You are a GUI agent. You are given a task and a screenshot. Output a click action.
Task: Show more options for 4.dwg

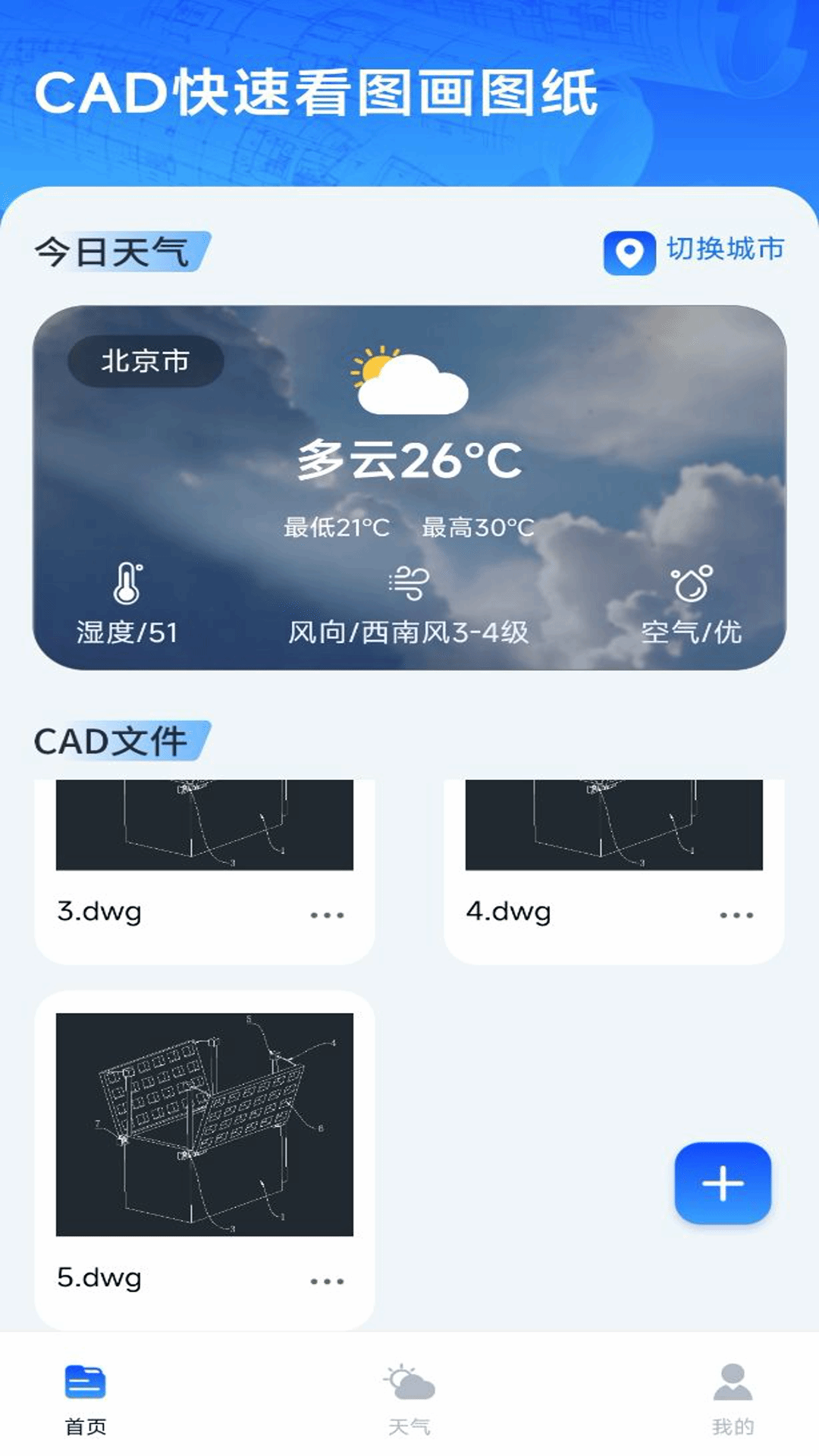(x=736, y=915)
